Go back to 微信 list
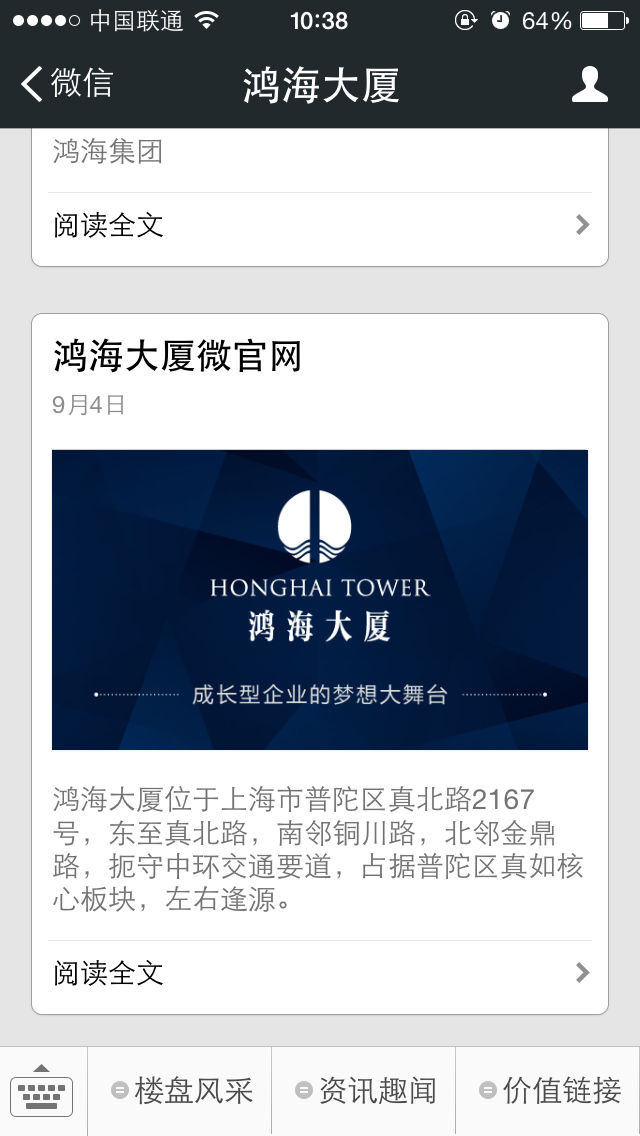 66,84
